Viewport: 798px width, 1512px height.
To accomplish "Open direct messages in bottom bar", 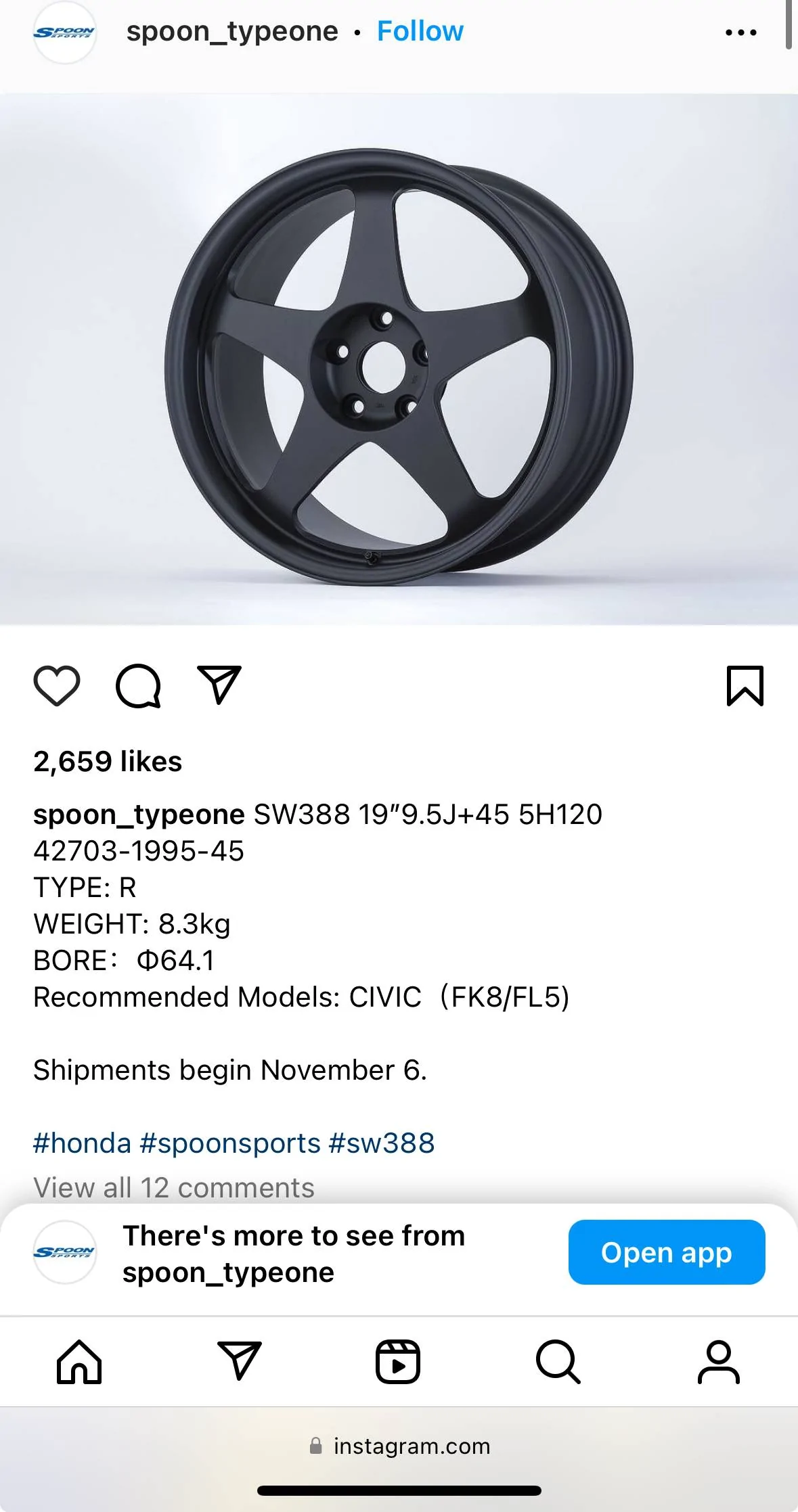I will (239, 1361).
